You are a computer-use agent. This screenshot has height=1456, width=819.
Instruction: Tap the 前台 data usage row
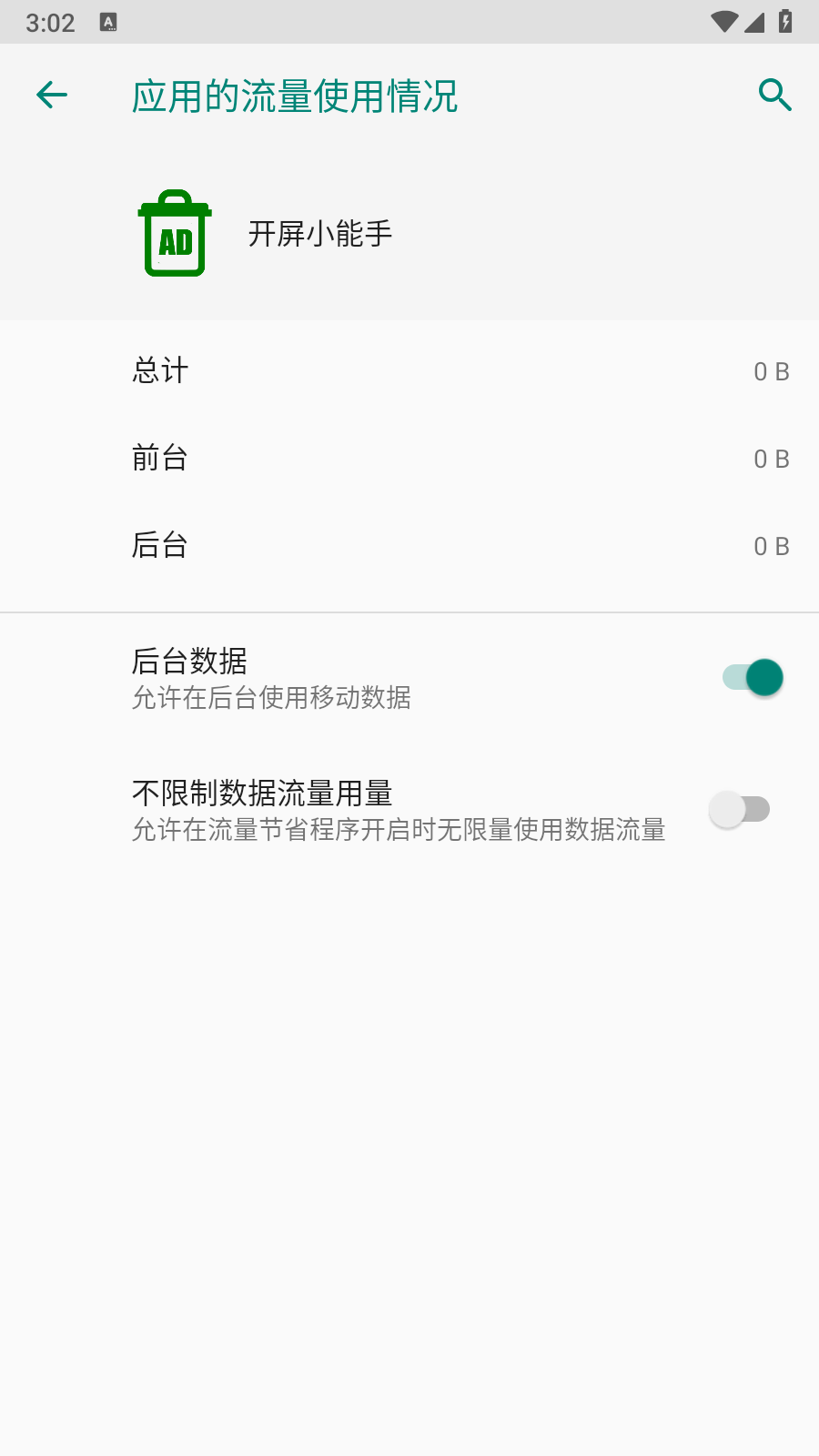click(x=409, y=458)
